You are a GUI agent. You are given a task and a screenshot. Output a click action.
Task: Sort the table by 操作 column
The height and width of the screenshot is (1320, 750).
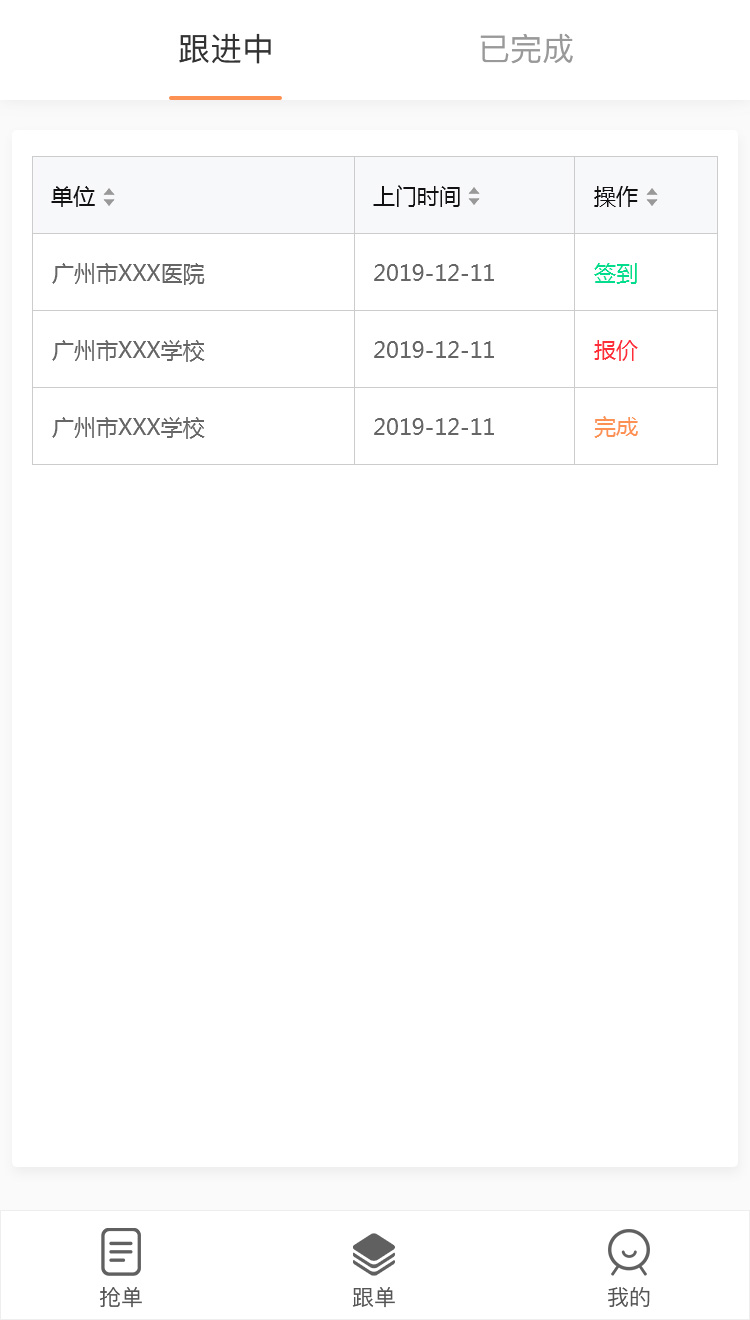point(652,197)
